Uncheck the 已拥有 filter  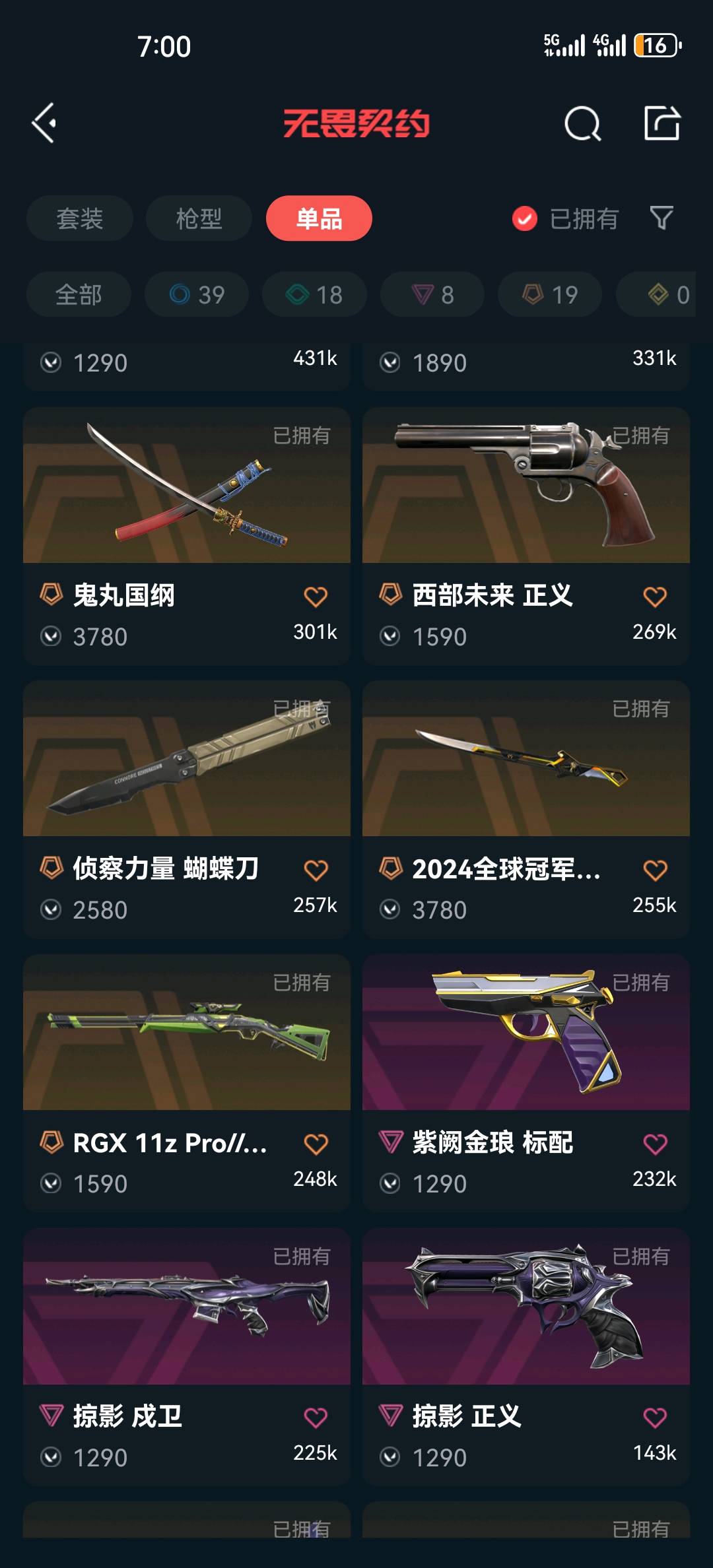click(x=525, y=218)
